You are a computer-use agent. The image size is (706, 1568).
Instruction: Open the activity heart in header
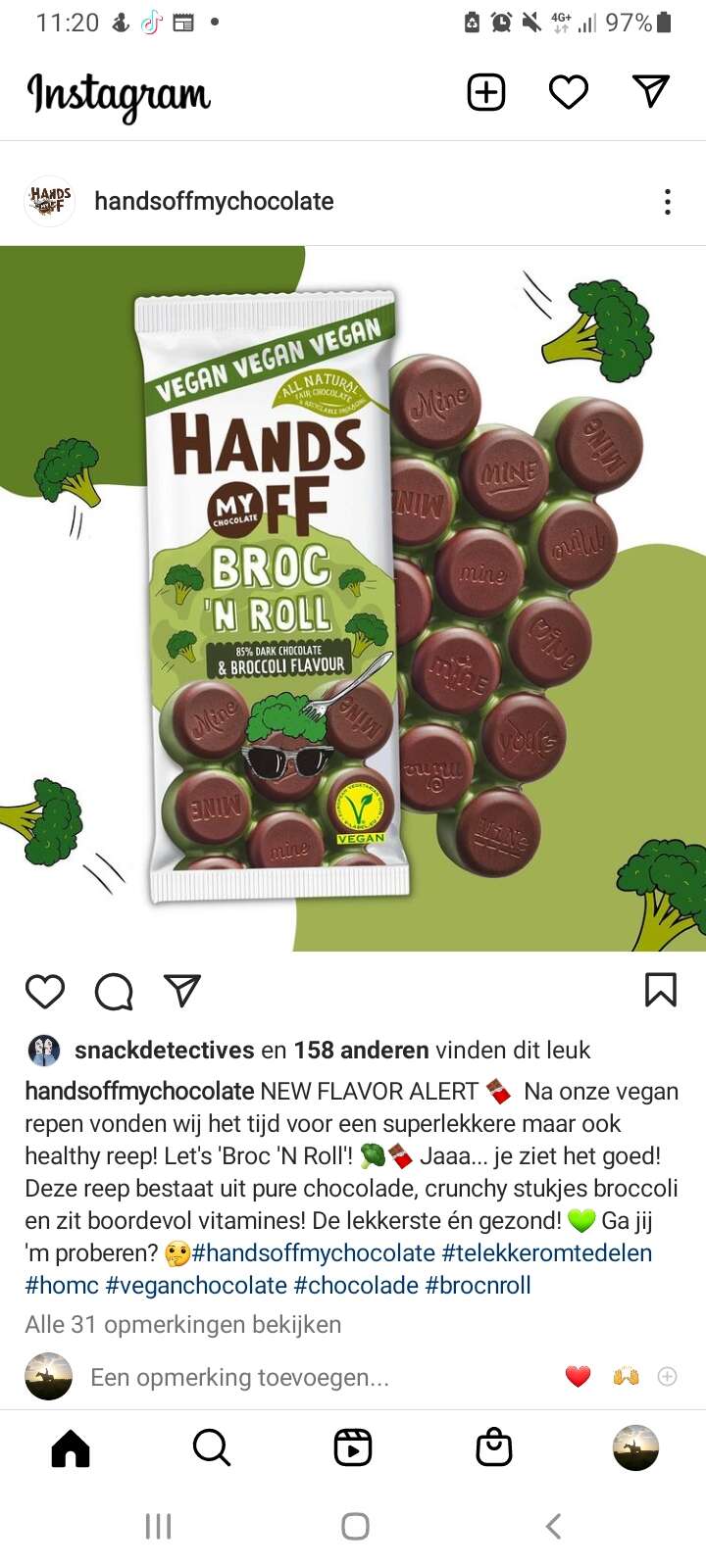(569, 92)
